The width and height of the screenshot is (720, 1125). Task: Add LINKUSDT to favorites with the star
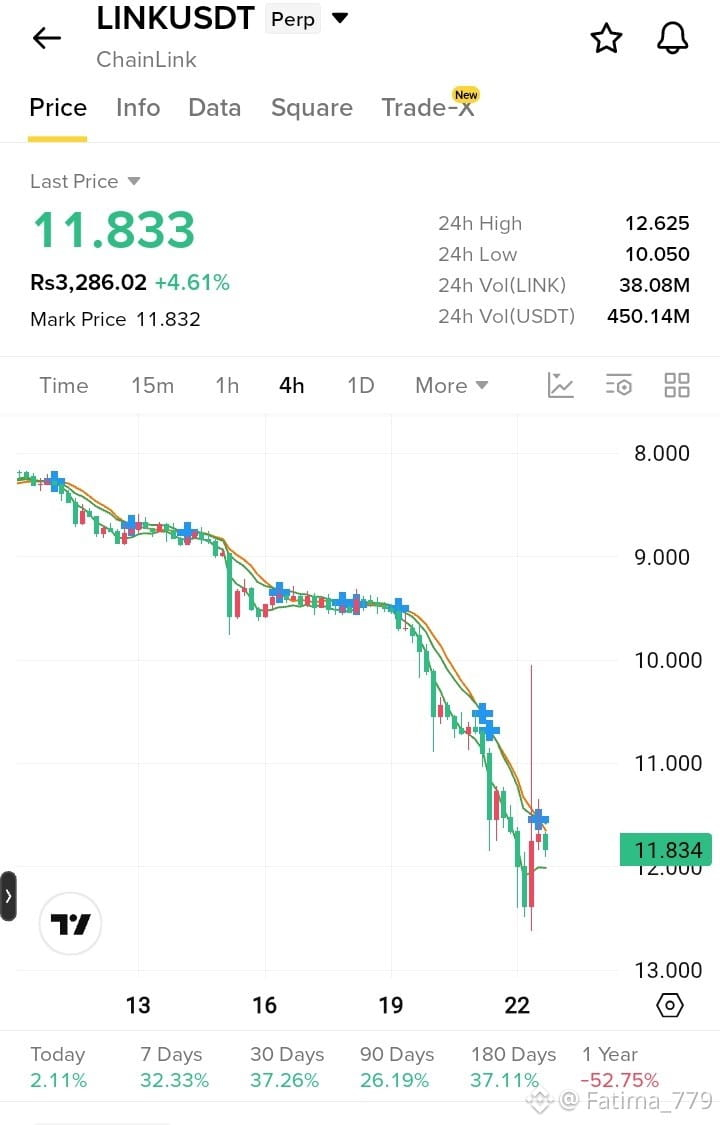click(x=606, y=38)
